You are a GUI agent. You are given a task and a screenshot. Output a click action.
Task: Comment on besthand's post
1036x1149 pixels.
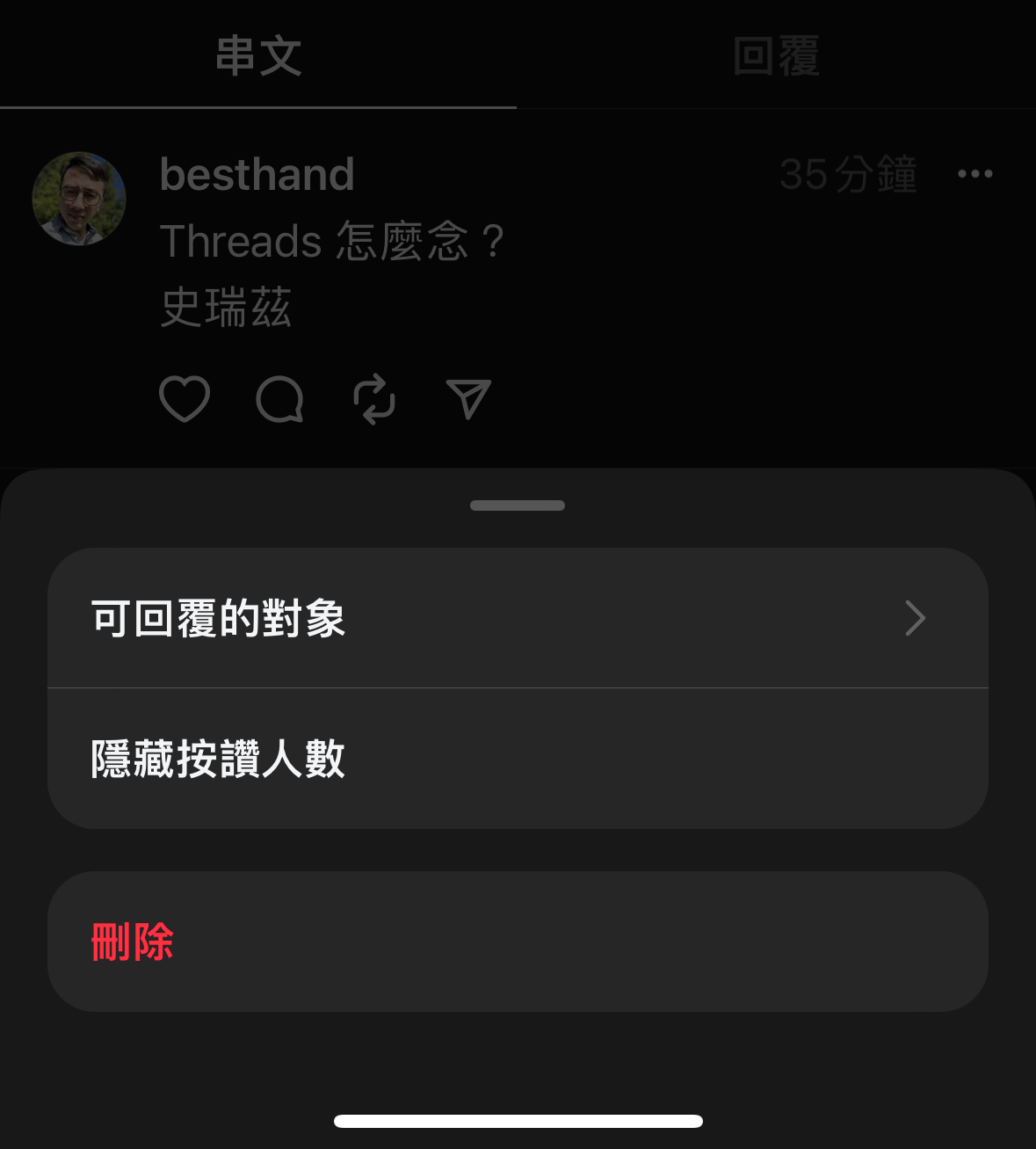pos(279,399)
